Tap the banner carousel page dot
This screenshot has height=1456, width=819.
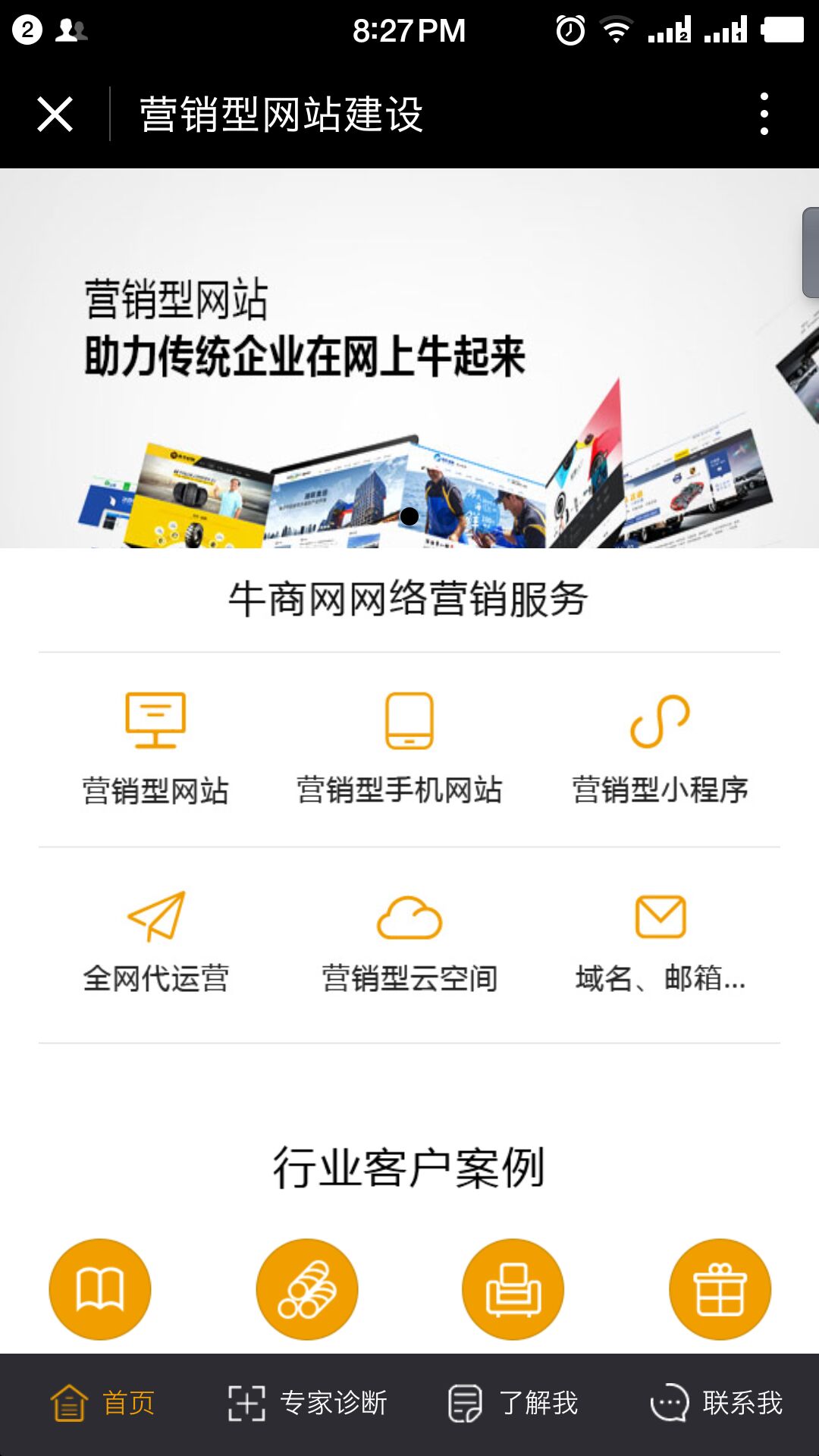[409, 516]
